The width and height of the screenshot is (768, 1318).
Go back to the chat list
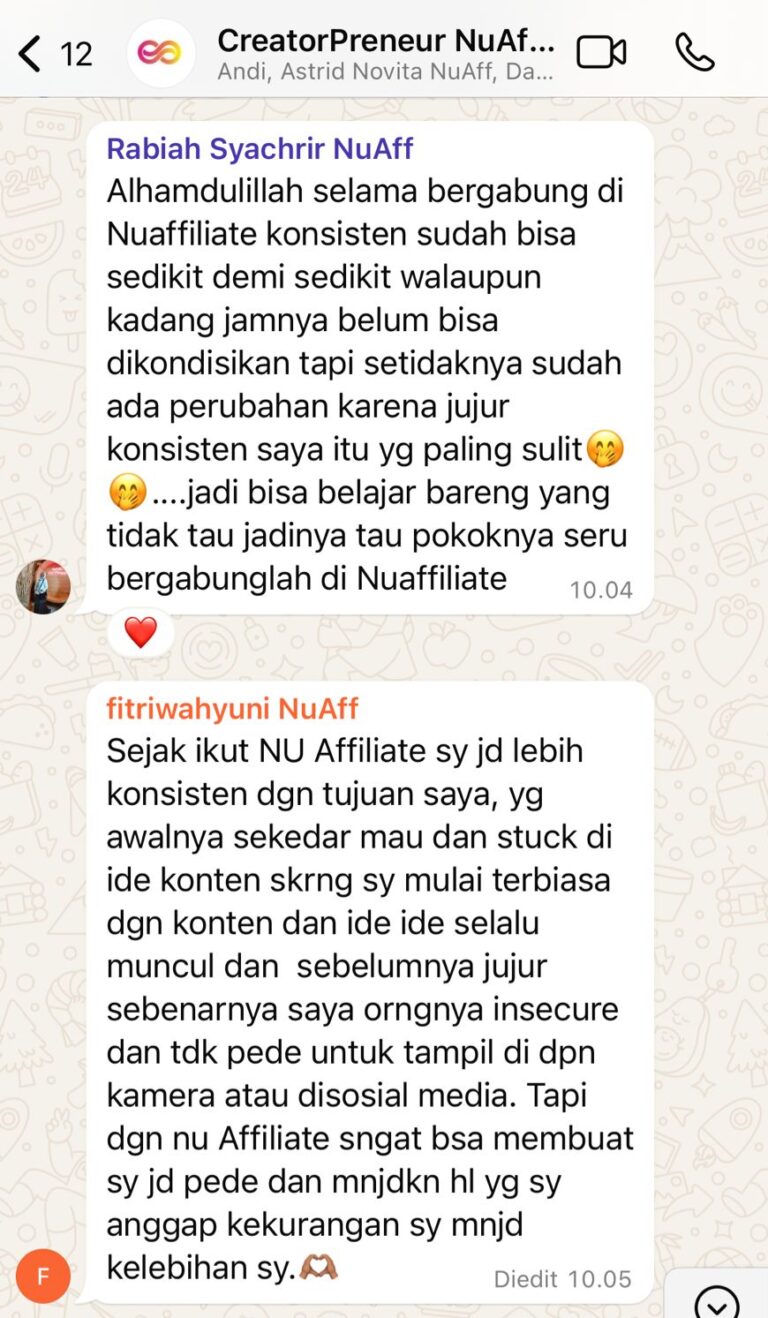tap(32, 53)
